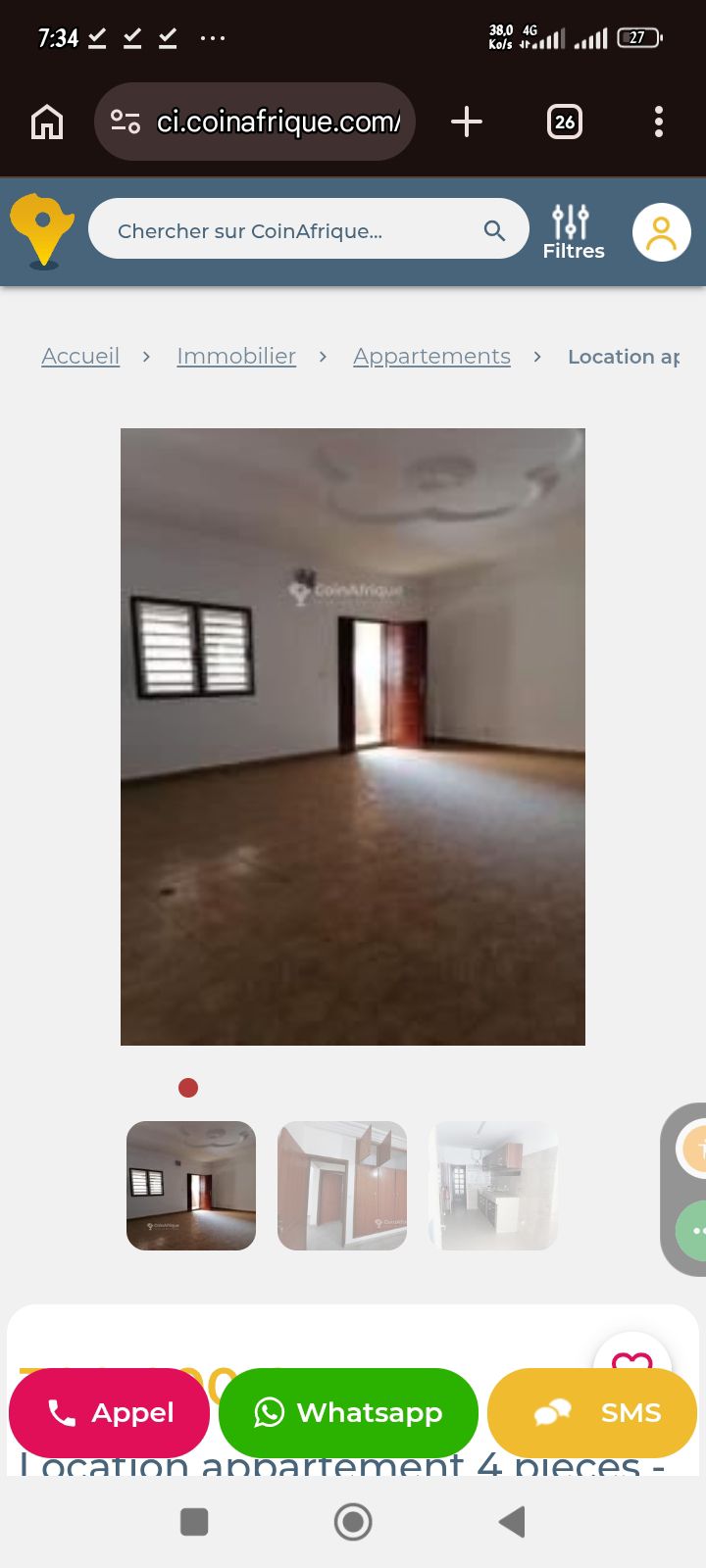Screen dimensions: 706x1568
Task: Open the Accueil breadcrumb link
Action: coord(80,356)
